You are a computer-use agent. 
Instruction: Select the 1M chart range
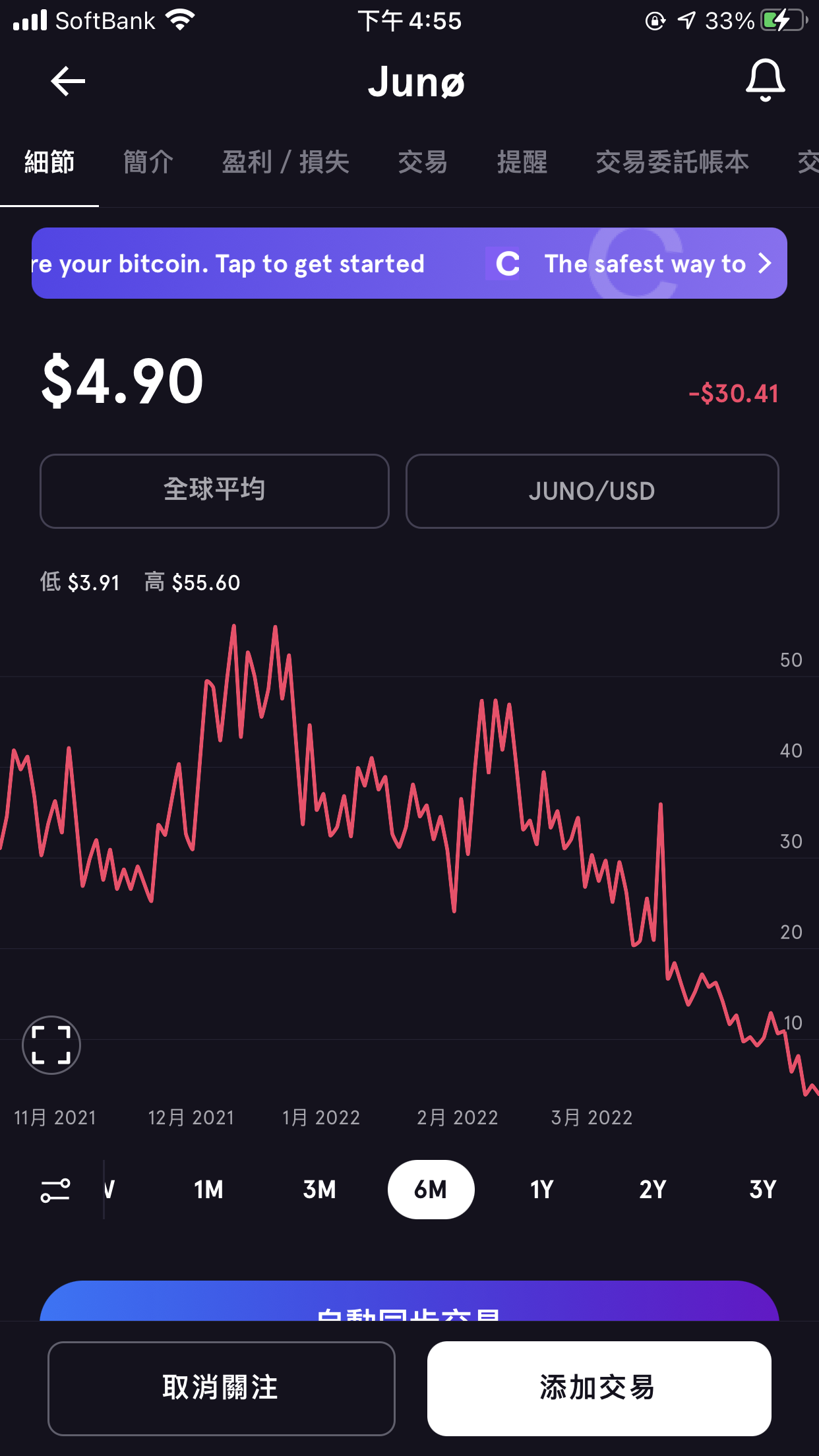point(208,1190)
